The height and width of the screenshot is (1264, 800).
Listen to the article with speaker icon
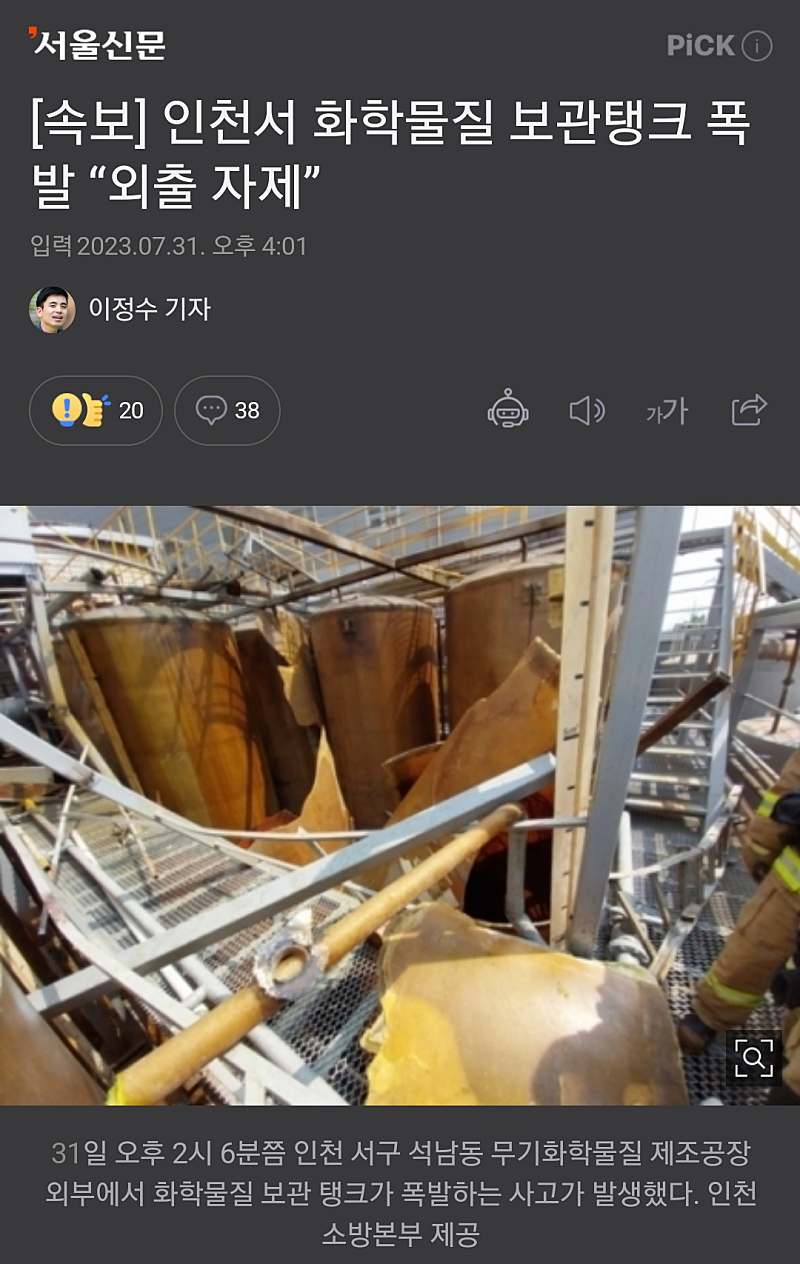(587, 410)
